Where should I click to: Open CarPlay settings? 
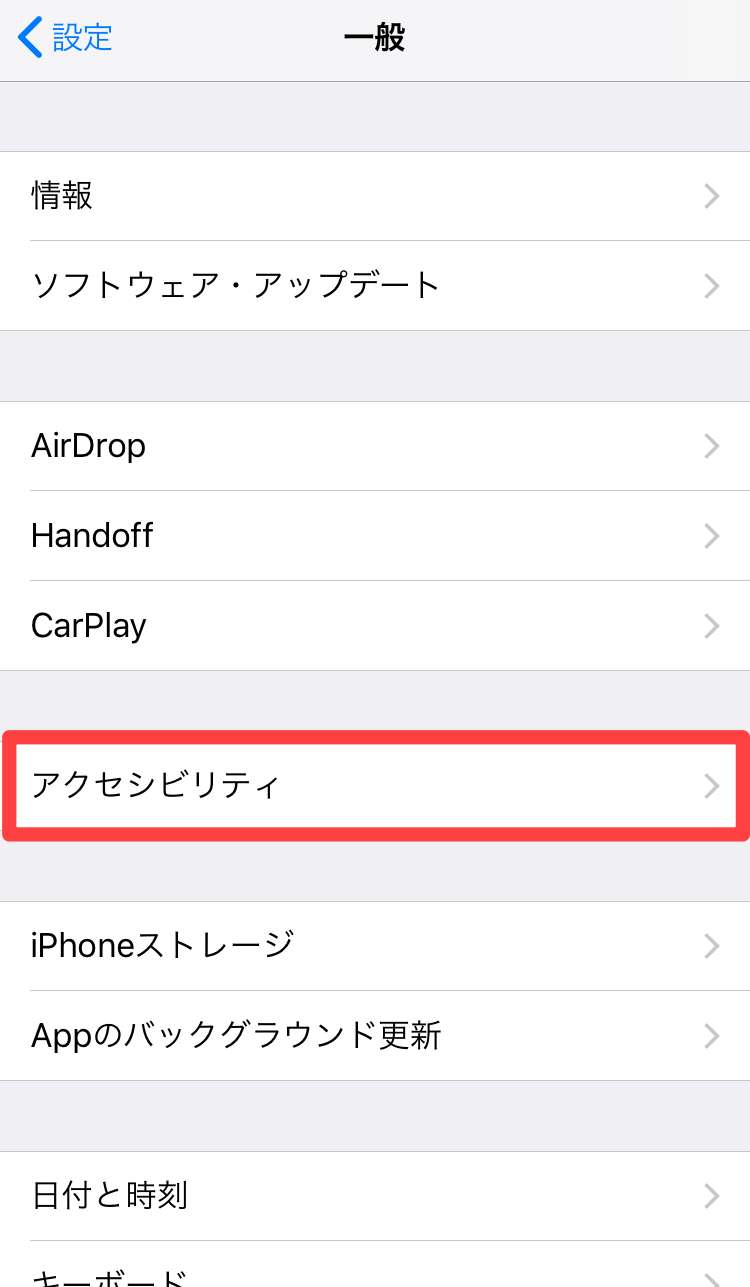[375, 626]
